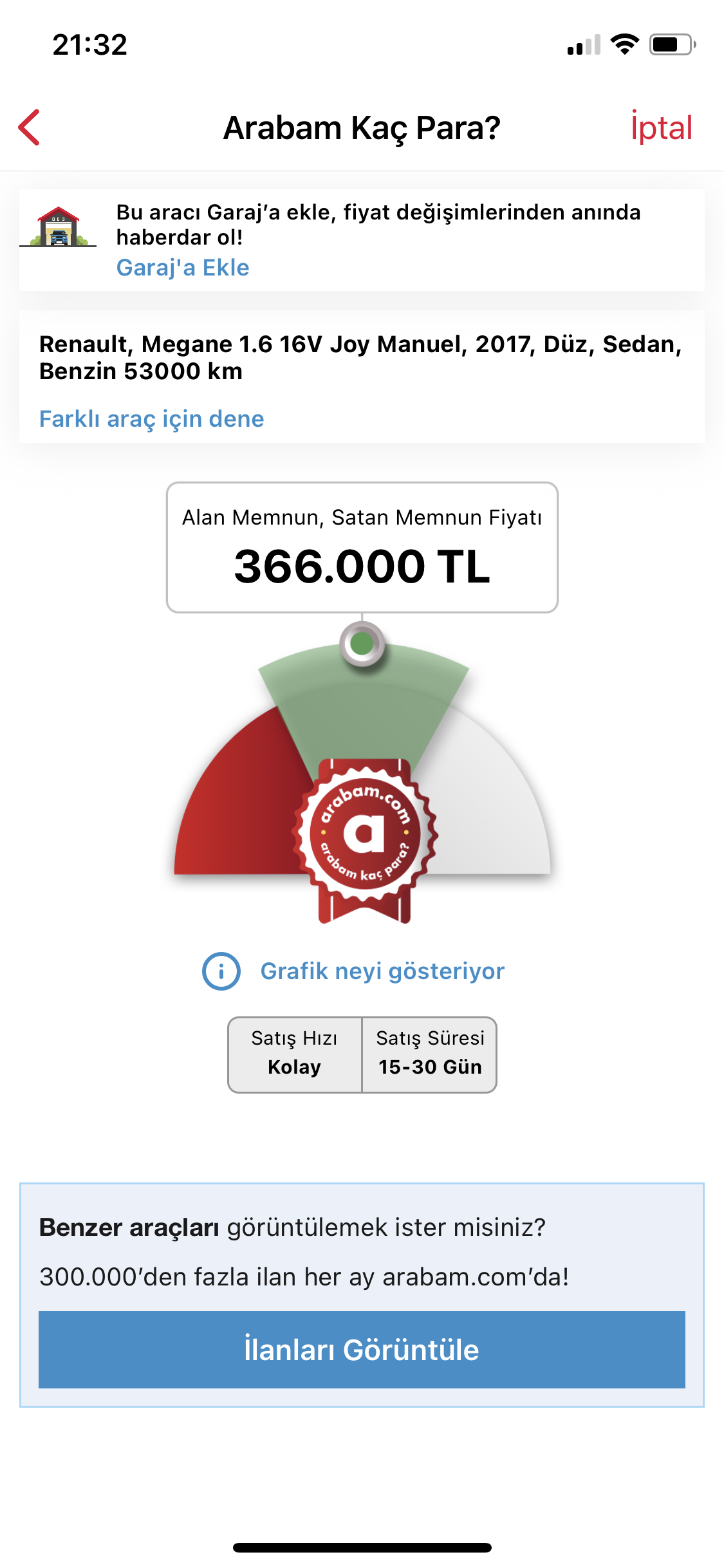Try a different car with Farklı araç için dene
The image size is (724, 1568).
pyautogui.click(x=152, y=418)
